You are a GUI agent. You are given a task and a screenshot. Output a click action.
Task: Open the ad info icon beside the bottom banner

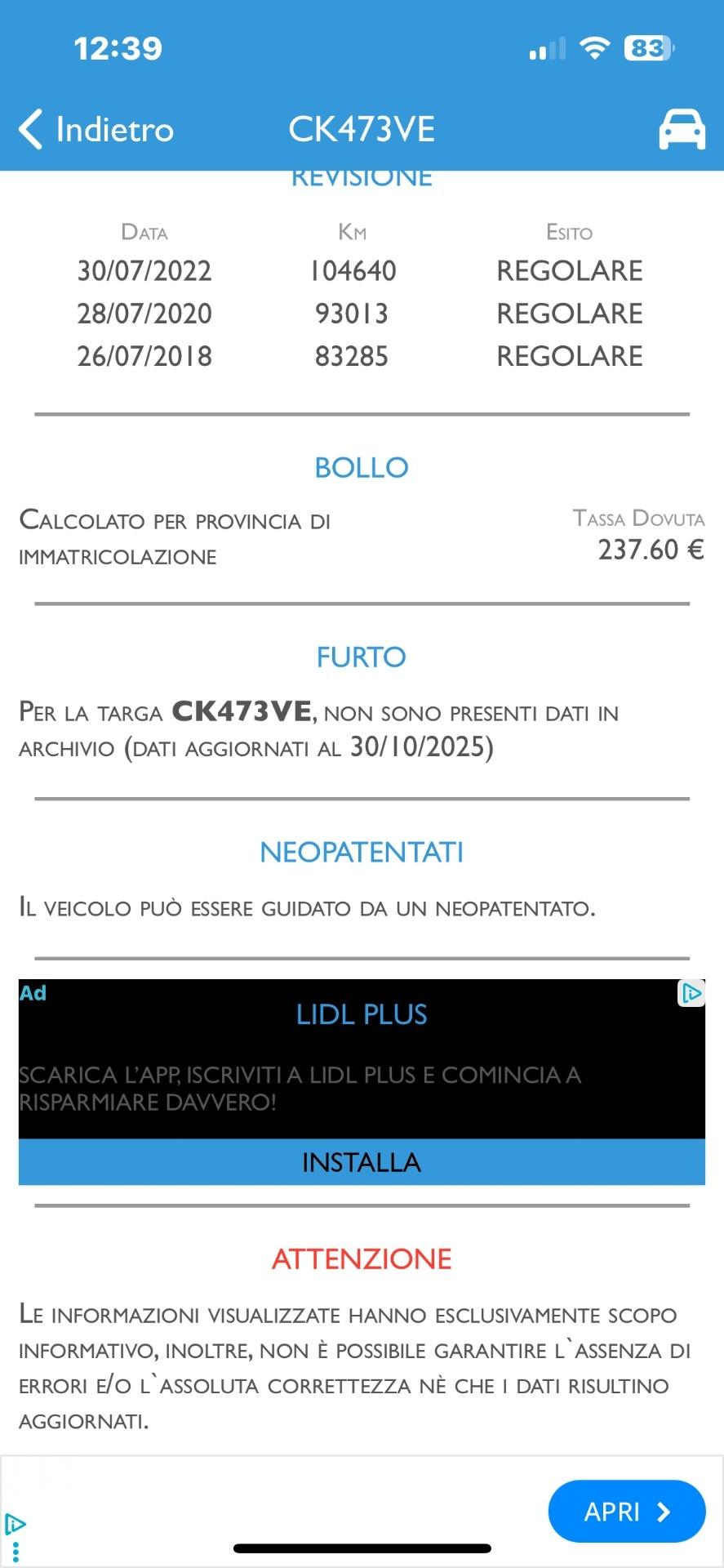[x=15, y=1526]
